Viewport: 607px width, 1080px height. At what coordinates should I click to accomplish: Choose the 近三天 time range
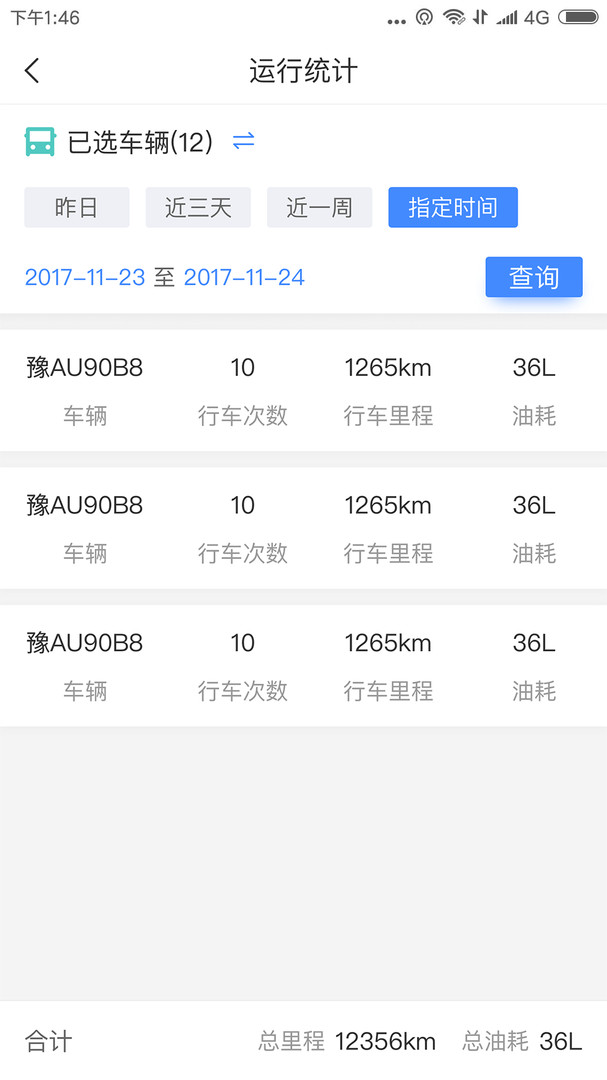(198, 208)
